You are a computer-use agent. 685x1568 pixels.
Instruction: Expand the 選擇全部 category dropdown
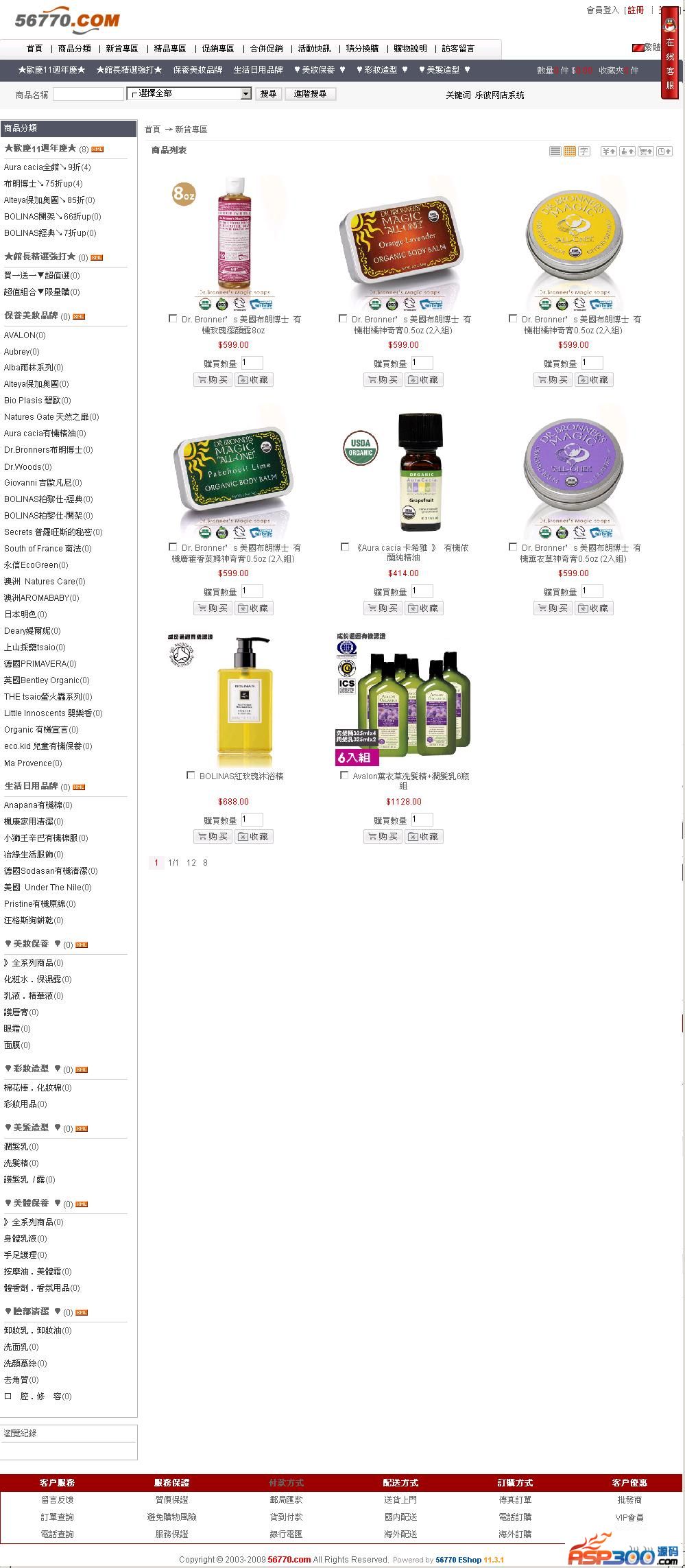246,94
